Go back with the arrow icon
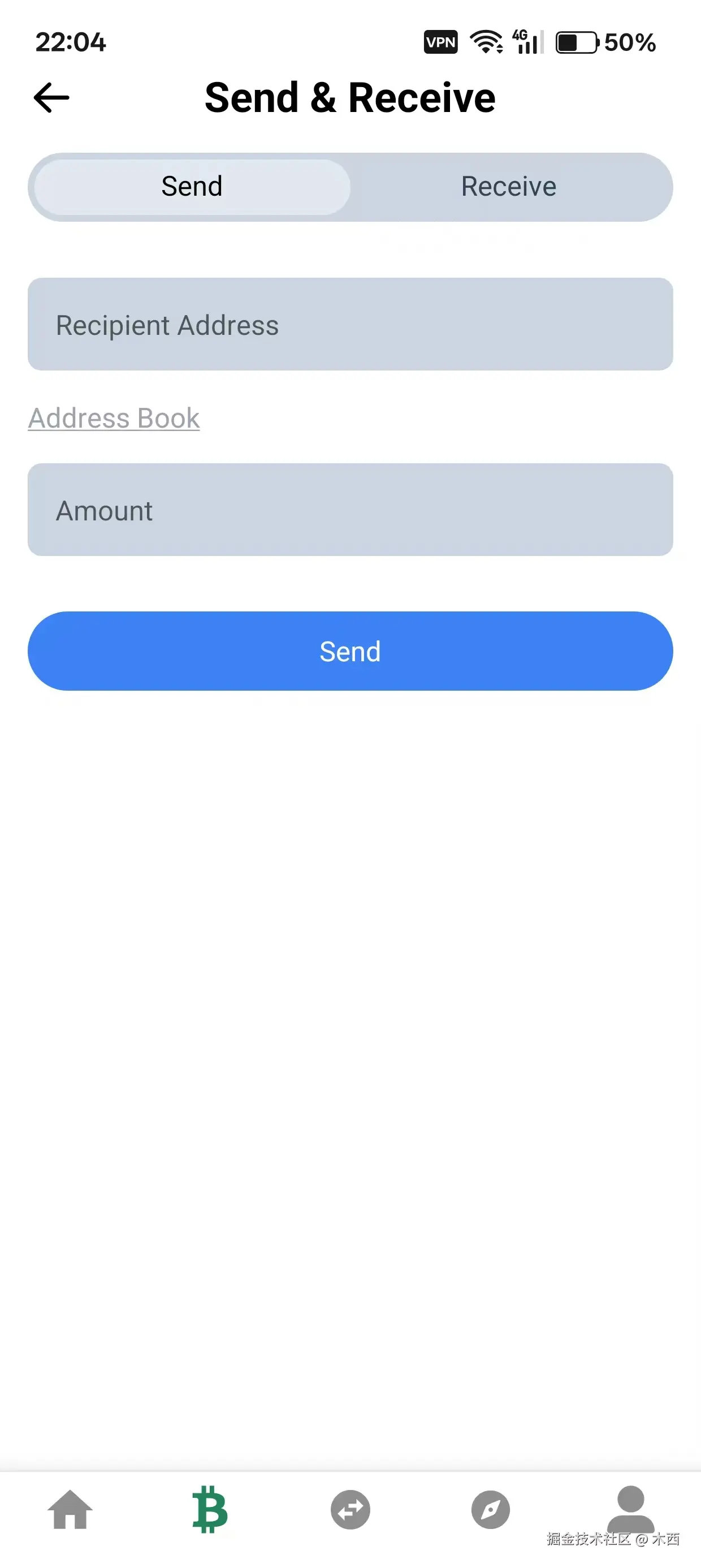Viewport: 701px width, 1568px height. [50, 97]
